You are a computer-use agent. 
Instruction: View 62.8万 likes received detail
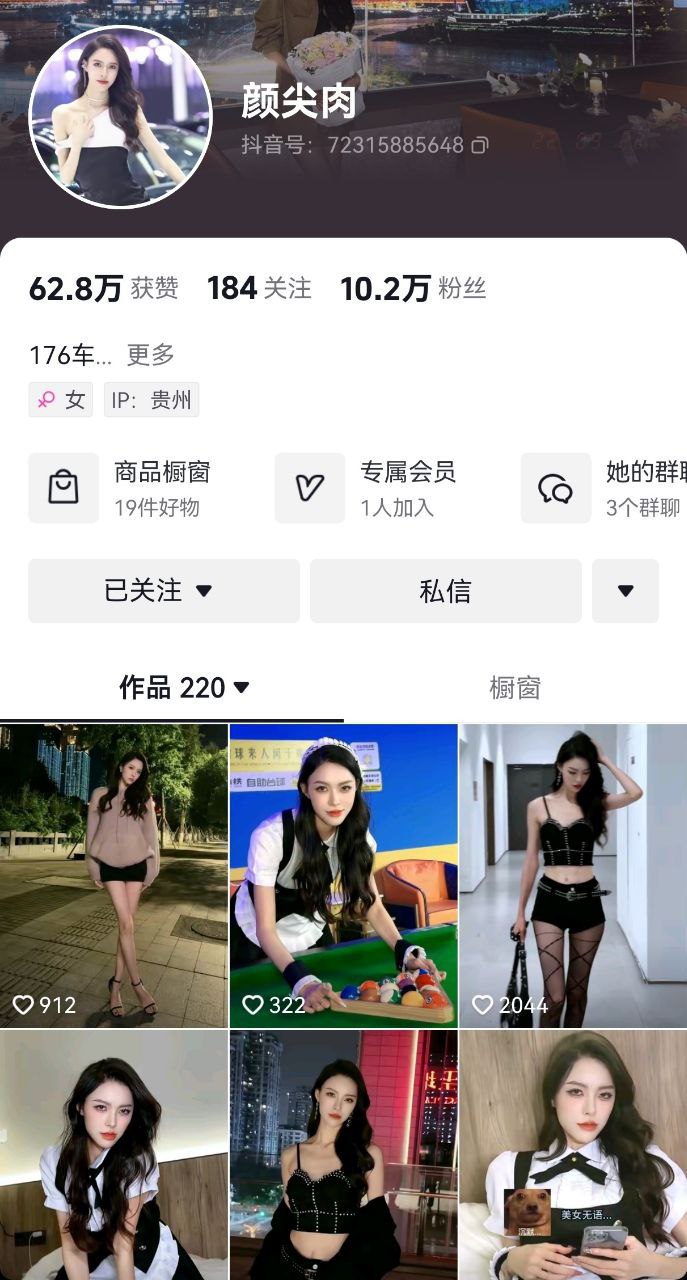(x=103, y=289)
